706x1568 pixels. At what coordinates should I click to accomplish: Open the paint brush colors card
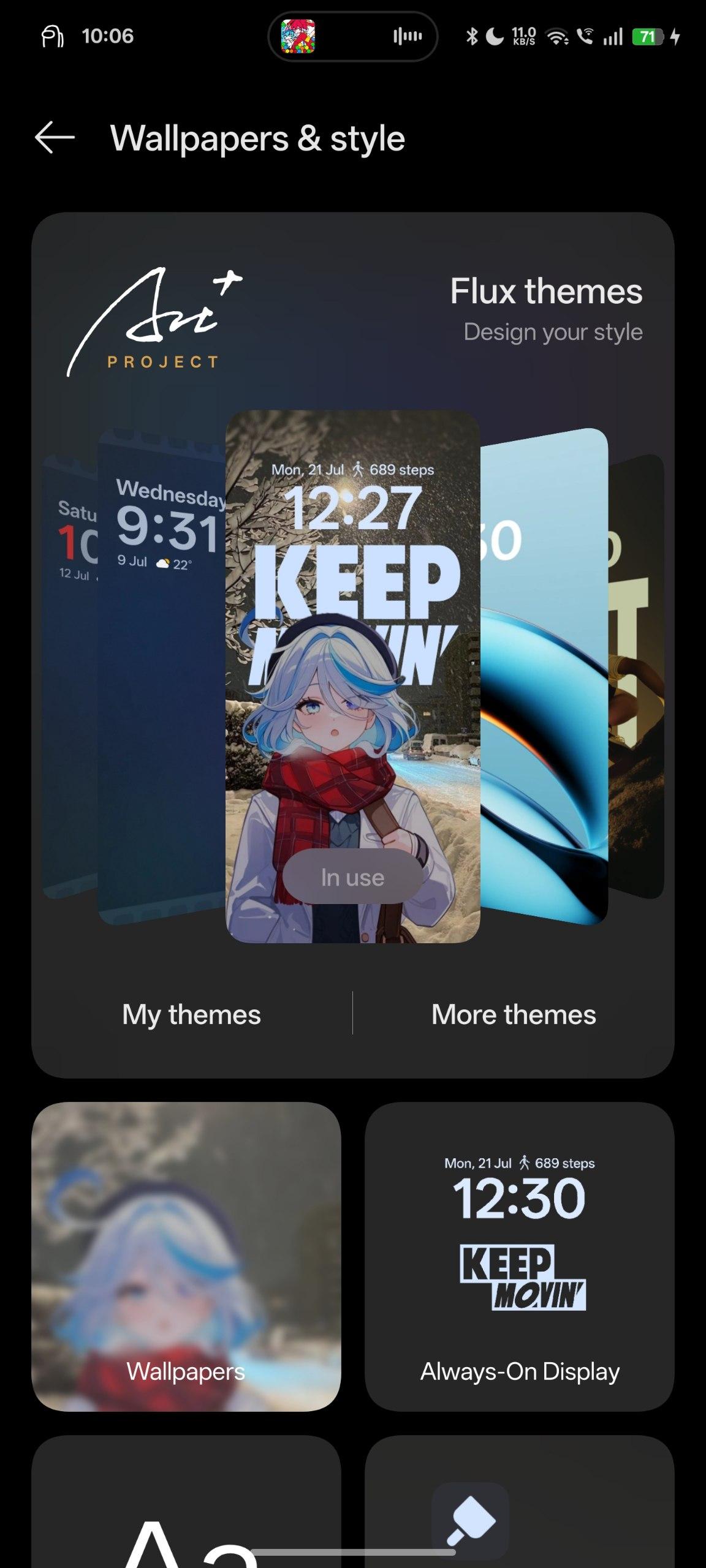click(520, 1502)
